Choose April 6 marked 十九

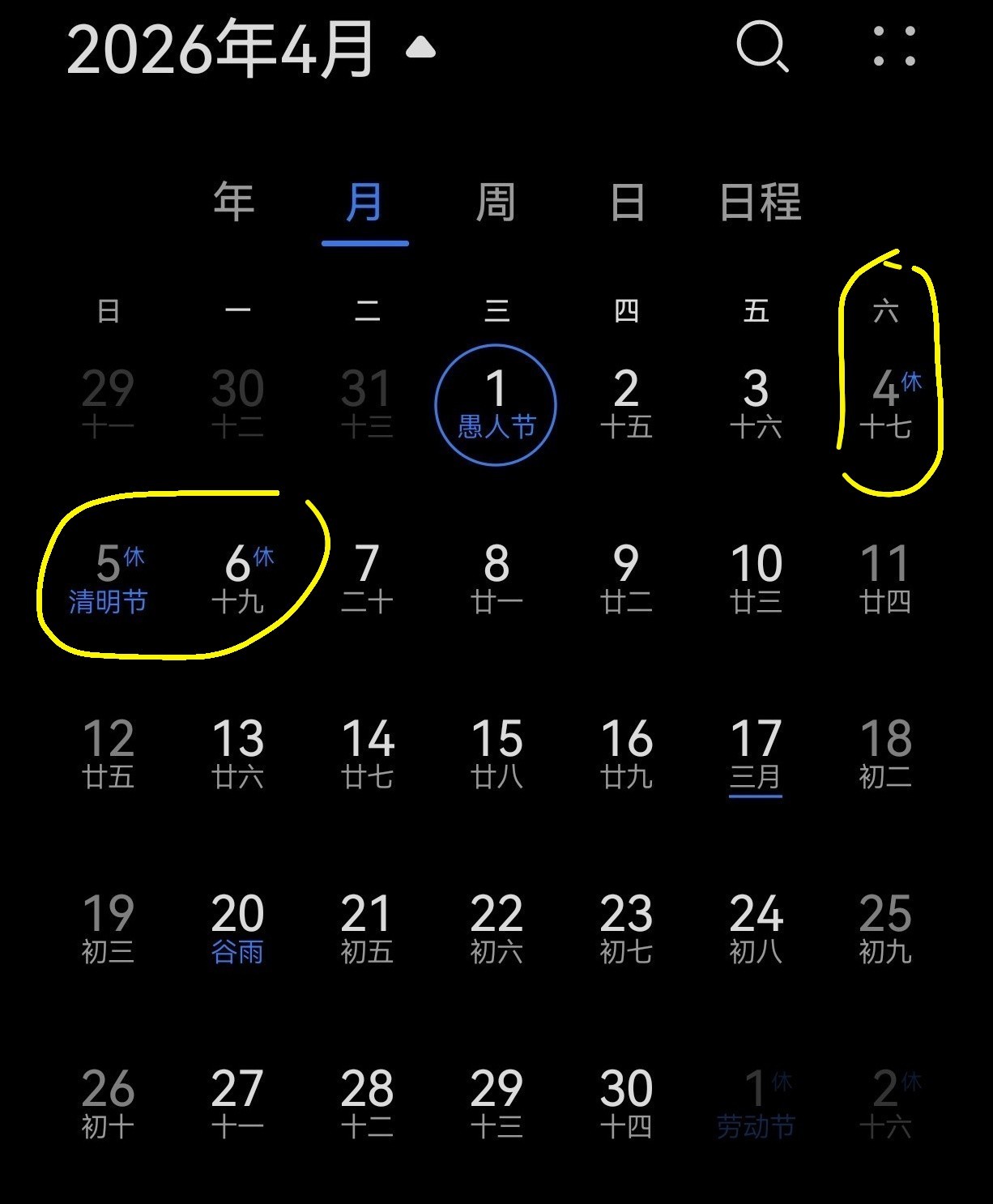(238, 579)
